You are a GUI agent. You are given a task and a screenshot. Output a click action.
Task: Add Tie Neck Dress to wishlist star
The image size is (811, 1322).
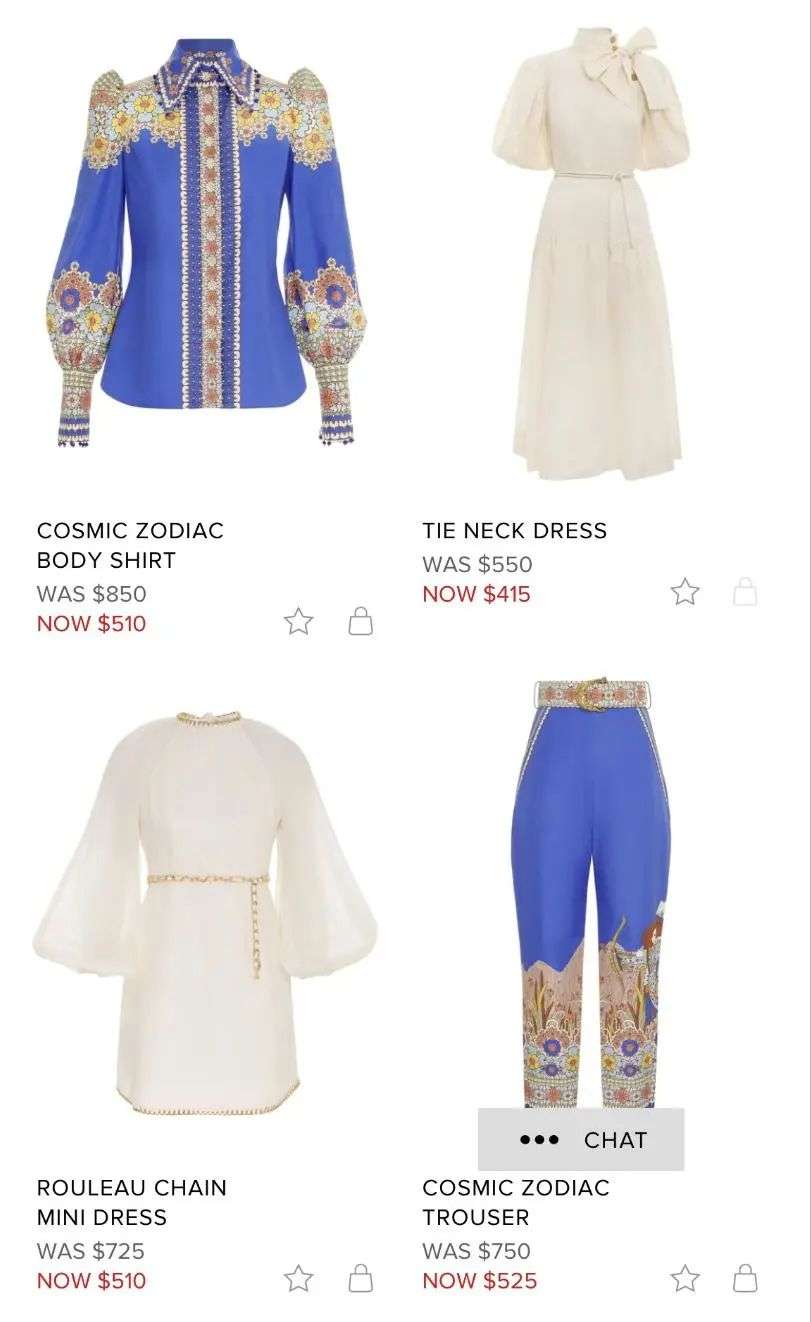pos(684,592)
